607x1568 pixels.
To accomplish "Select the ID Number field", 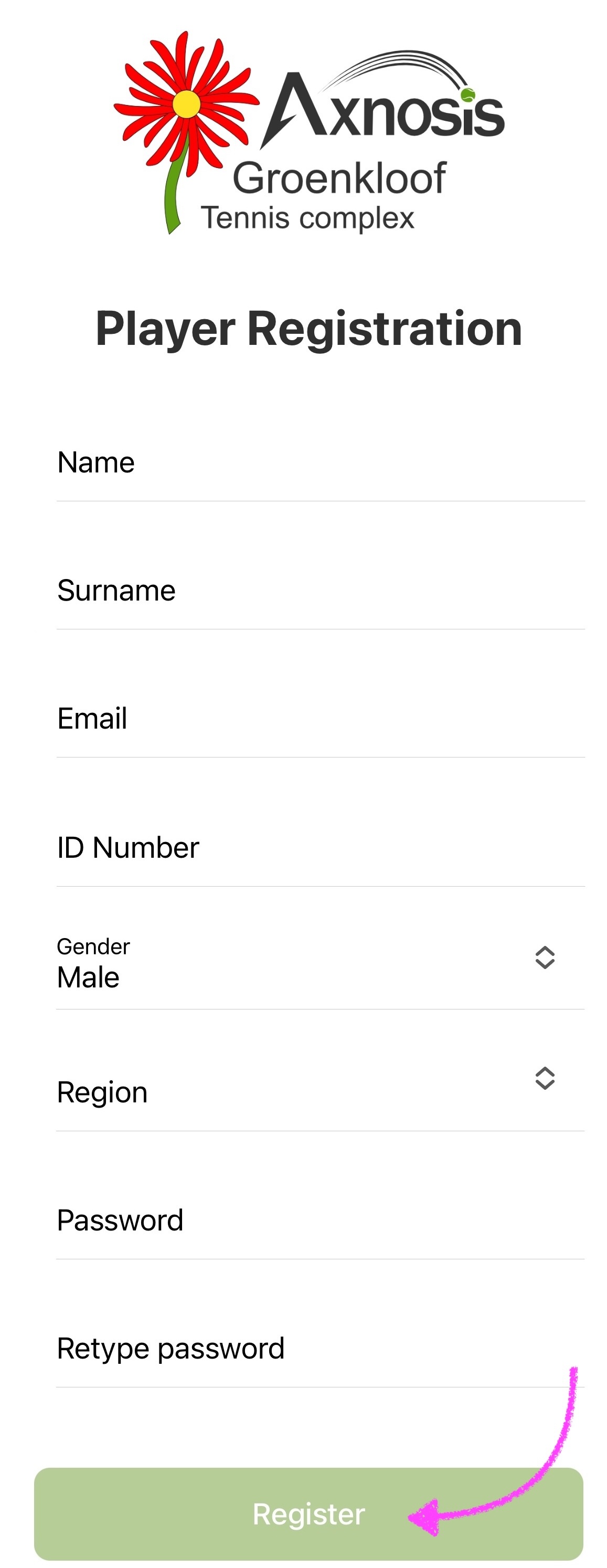I will [x=320, y=847].
